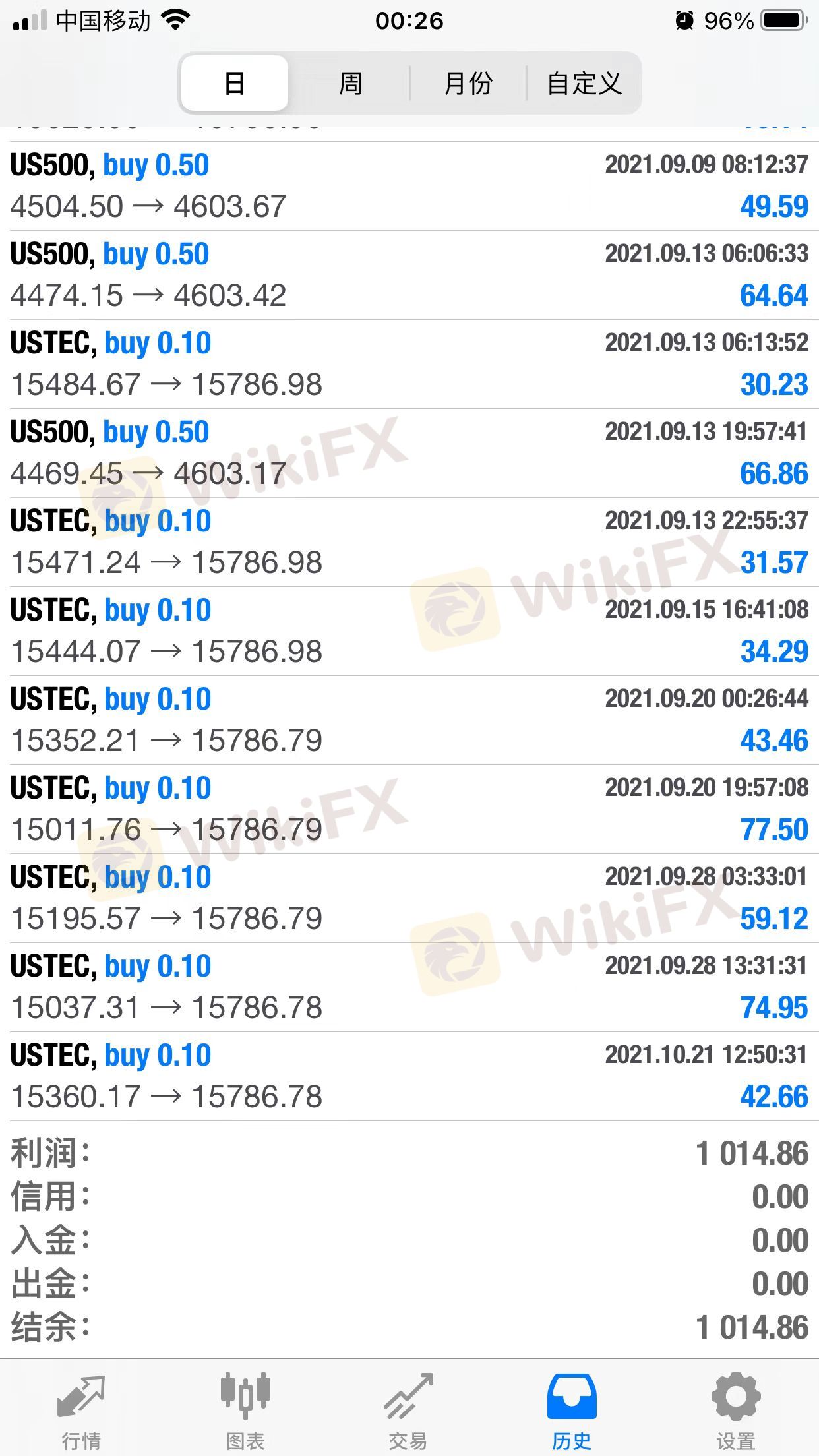Viewport: 819px width, 1456px height.
Task: Open the US500 trade with profit 49.59
Action: point(409,186)
